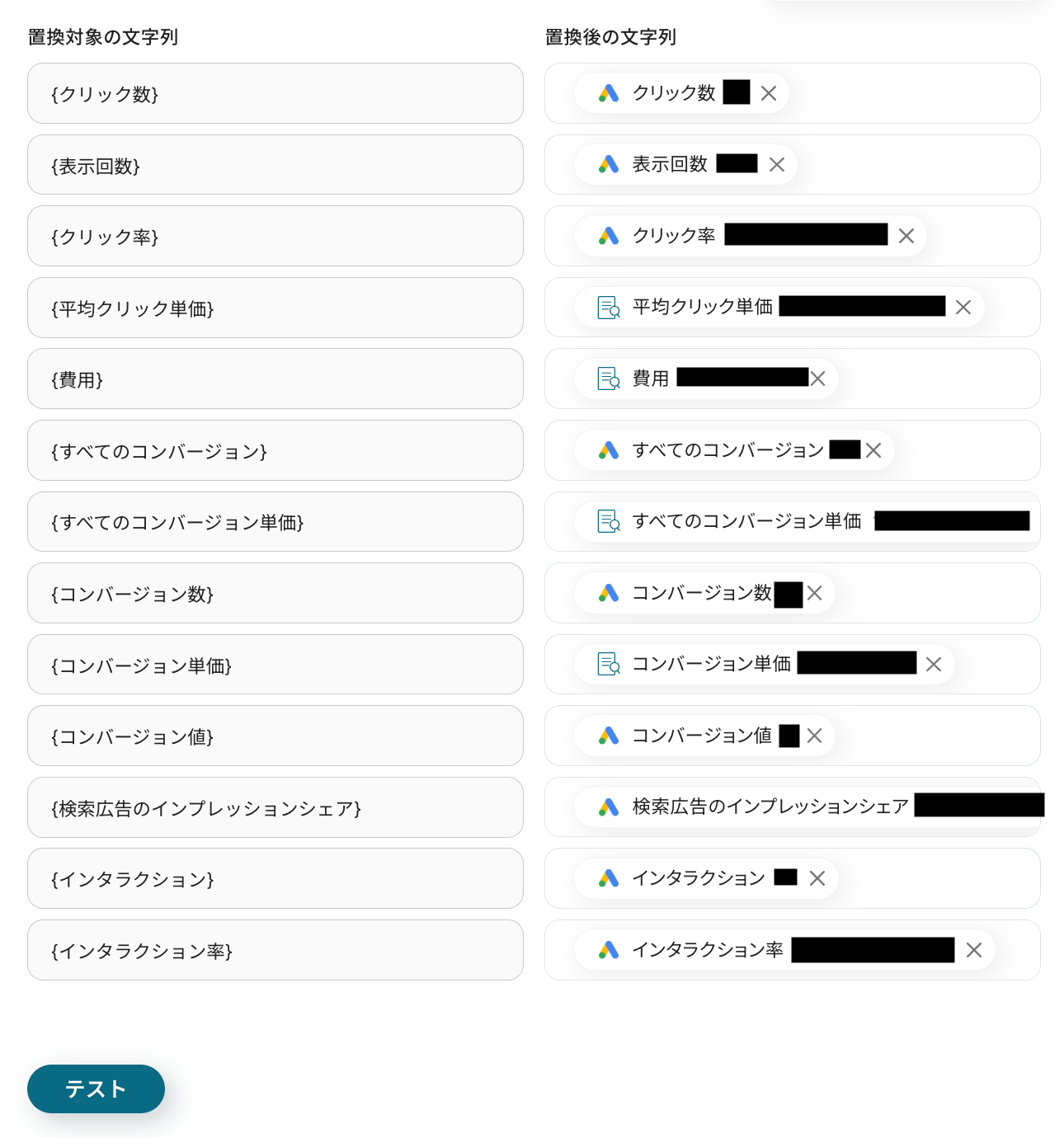The image size is (1064, 1138).
Task: Focus the {費用} target string field
Action: pyautogui.click(x=275, y=379)
